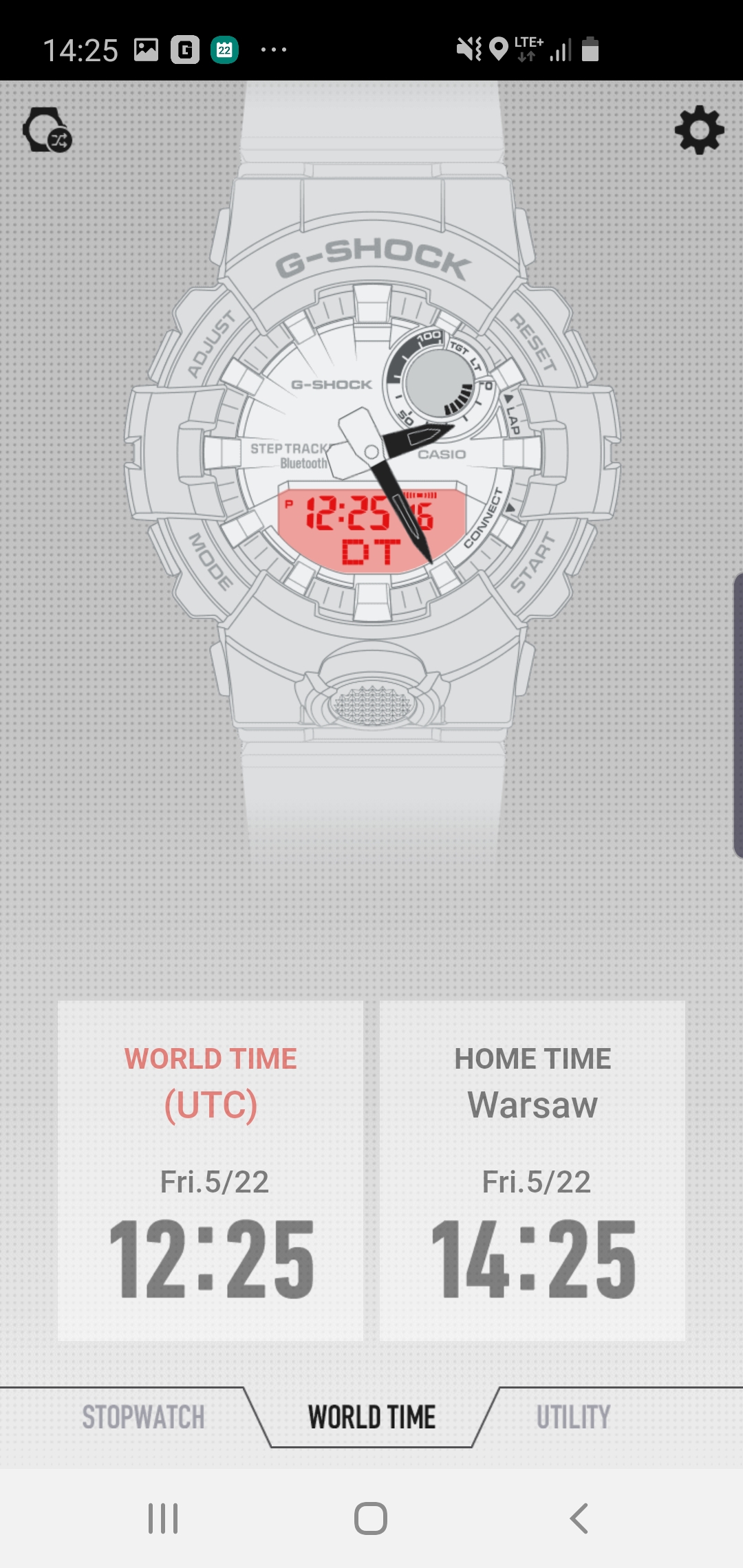Switch to the Stopwatch tab
The width and height of the screenshot is (743, 1568).
[x=143, y=1417]
